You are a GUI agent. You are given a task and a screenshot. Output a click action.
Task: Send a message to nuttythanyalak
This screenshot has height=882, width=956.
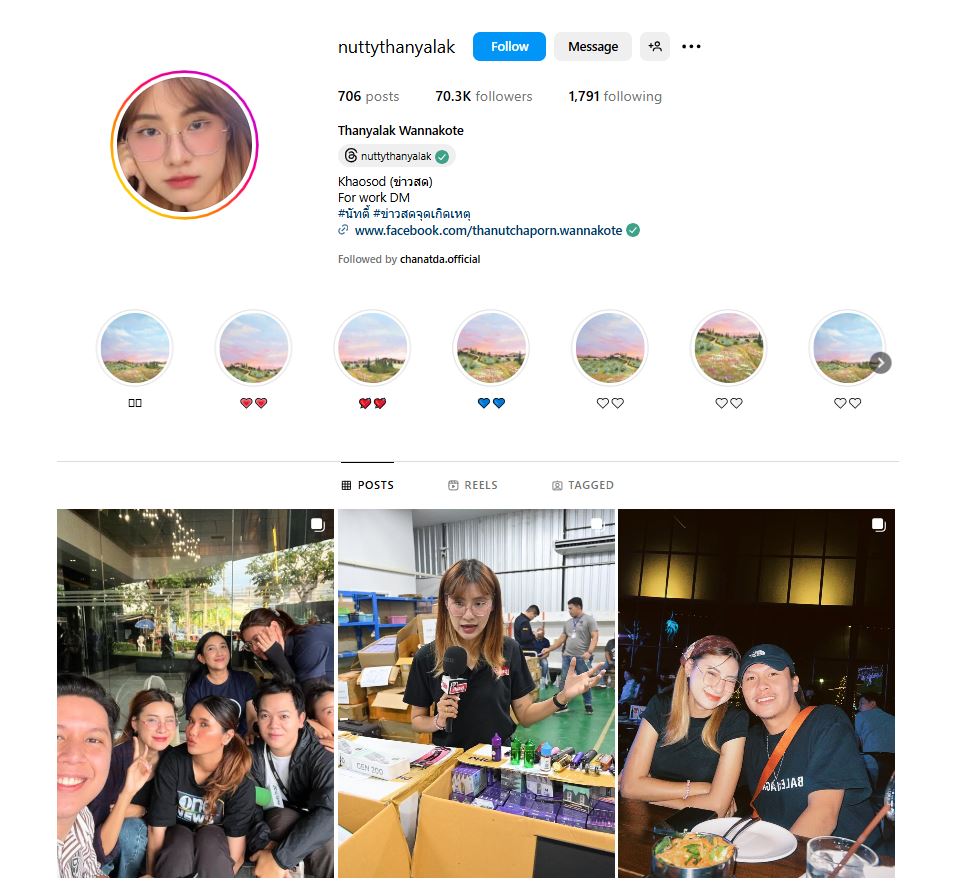pyautogui.click(x=593, y=47)
